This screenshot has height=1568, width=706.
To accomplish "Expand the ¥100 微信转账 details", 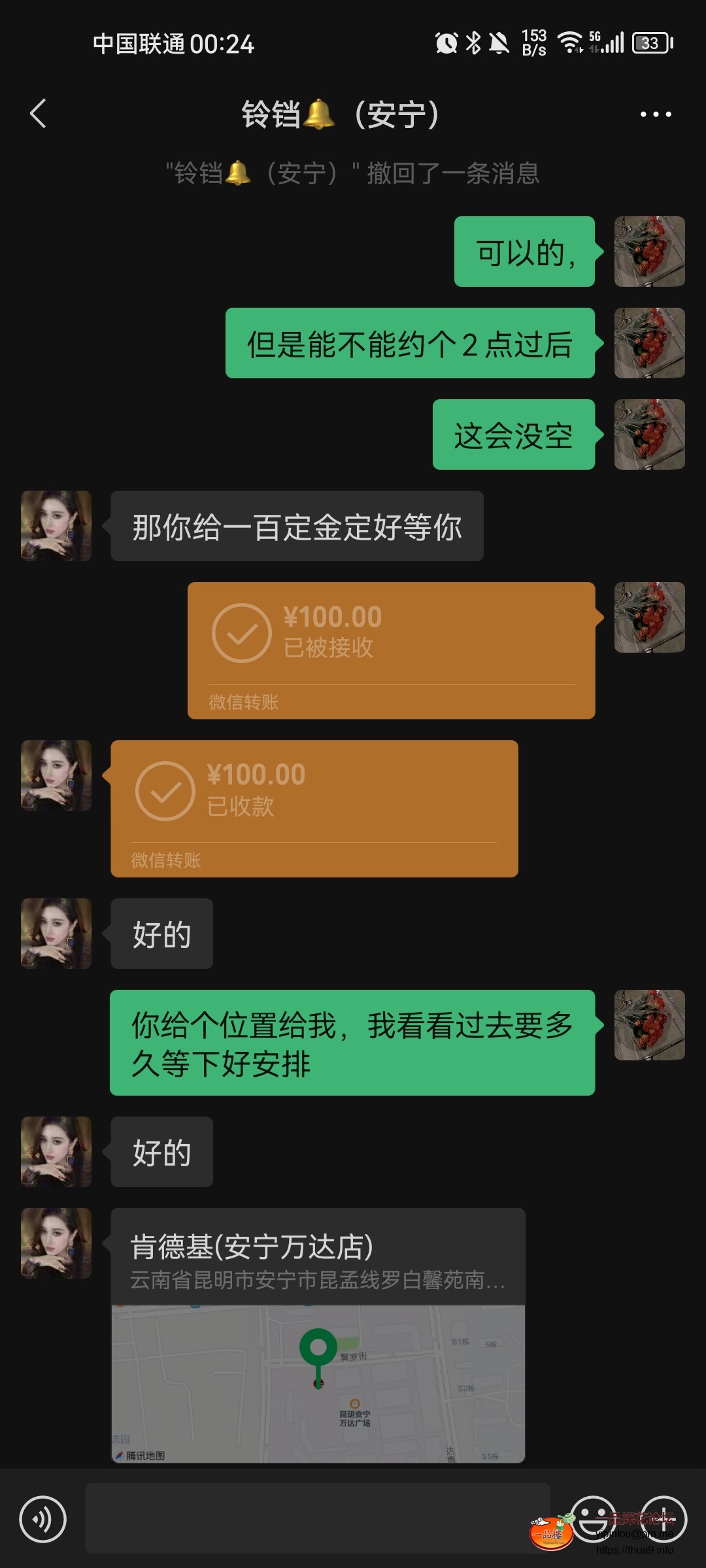I will click(x=392, y=647).
